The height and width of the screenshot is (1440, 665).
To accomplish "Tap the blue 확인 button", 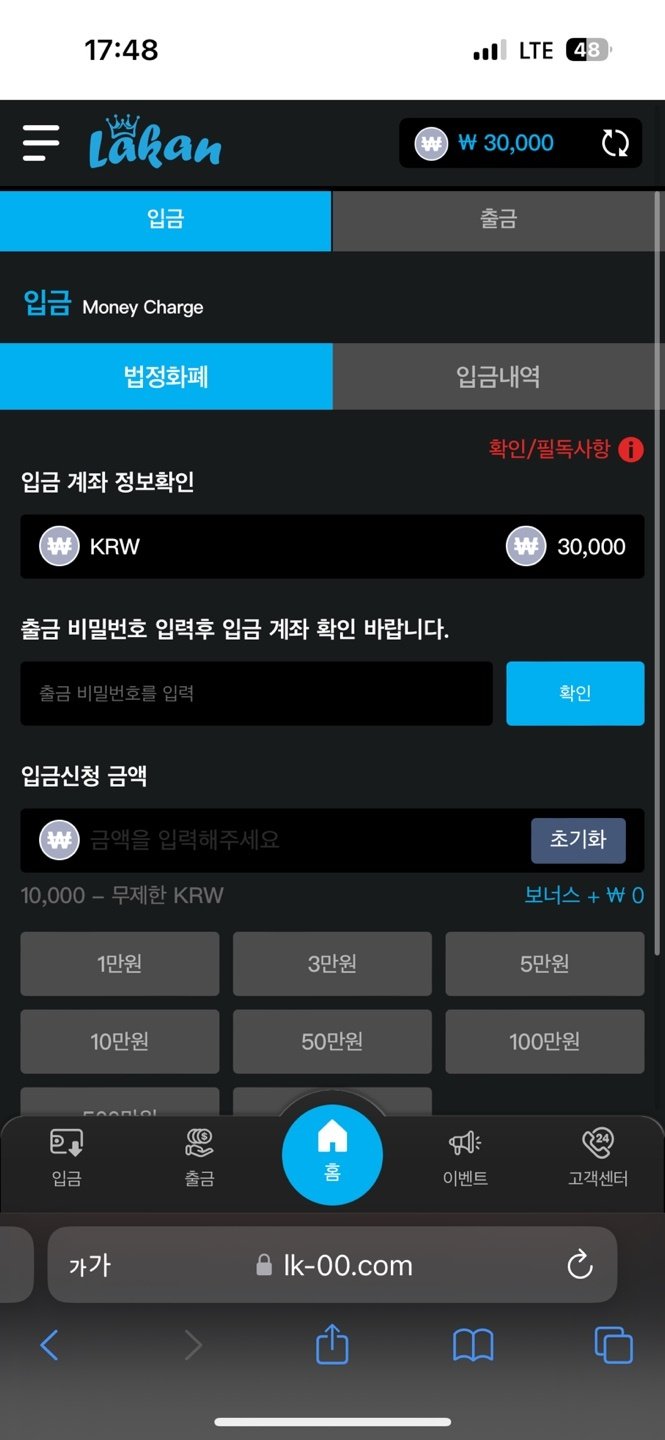I will [575, 693].
